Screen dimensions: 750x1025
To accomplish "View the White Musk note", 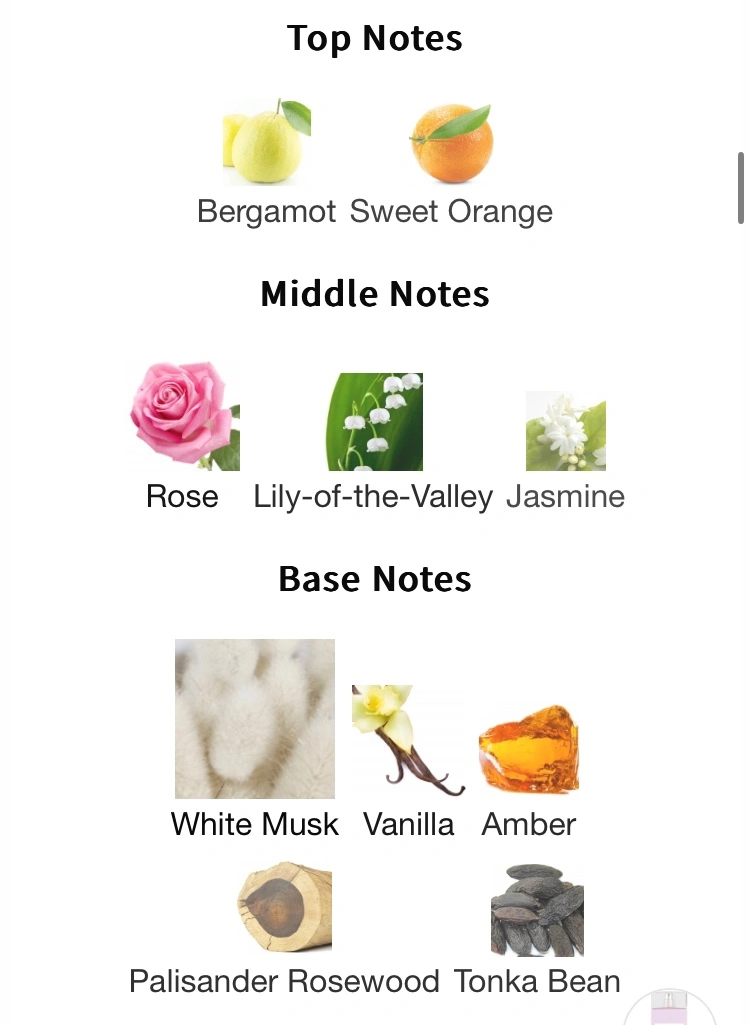I will (255, 719).
